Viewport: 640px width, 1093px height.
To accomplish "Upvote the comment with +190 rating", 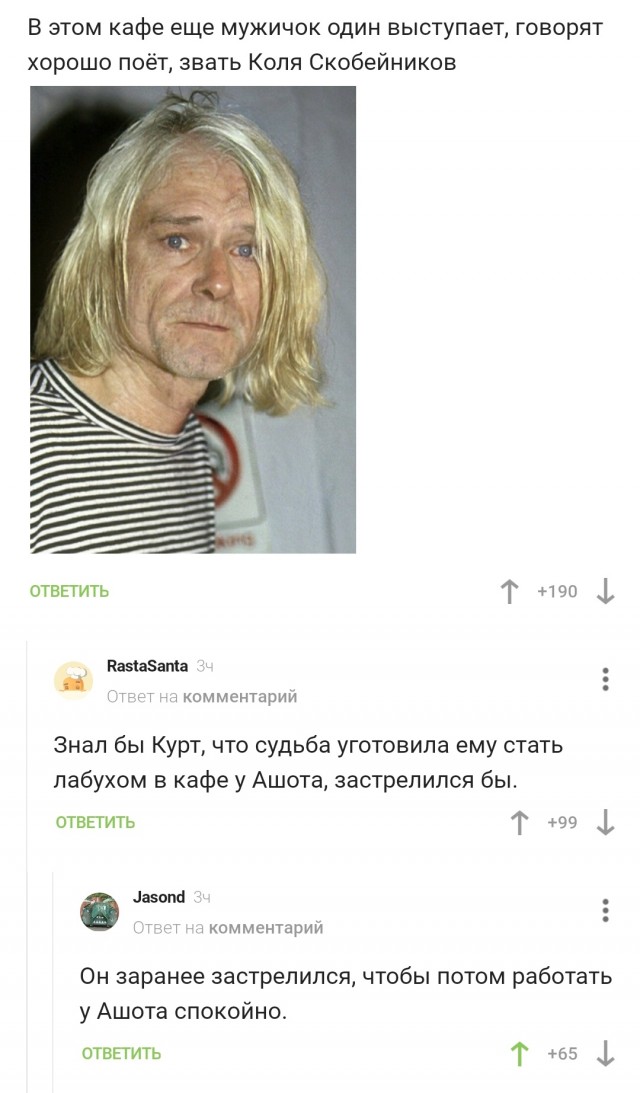I will click(x=510, y=591).
